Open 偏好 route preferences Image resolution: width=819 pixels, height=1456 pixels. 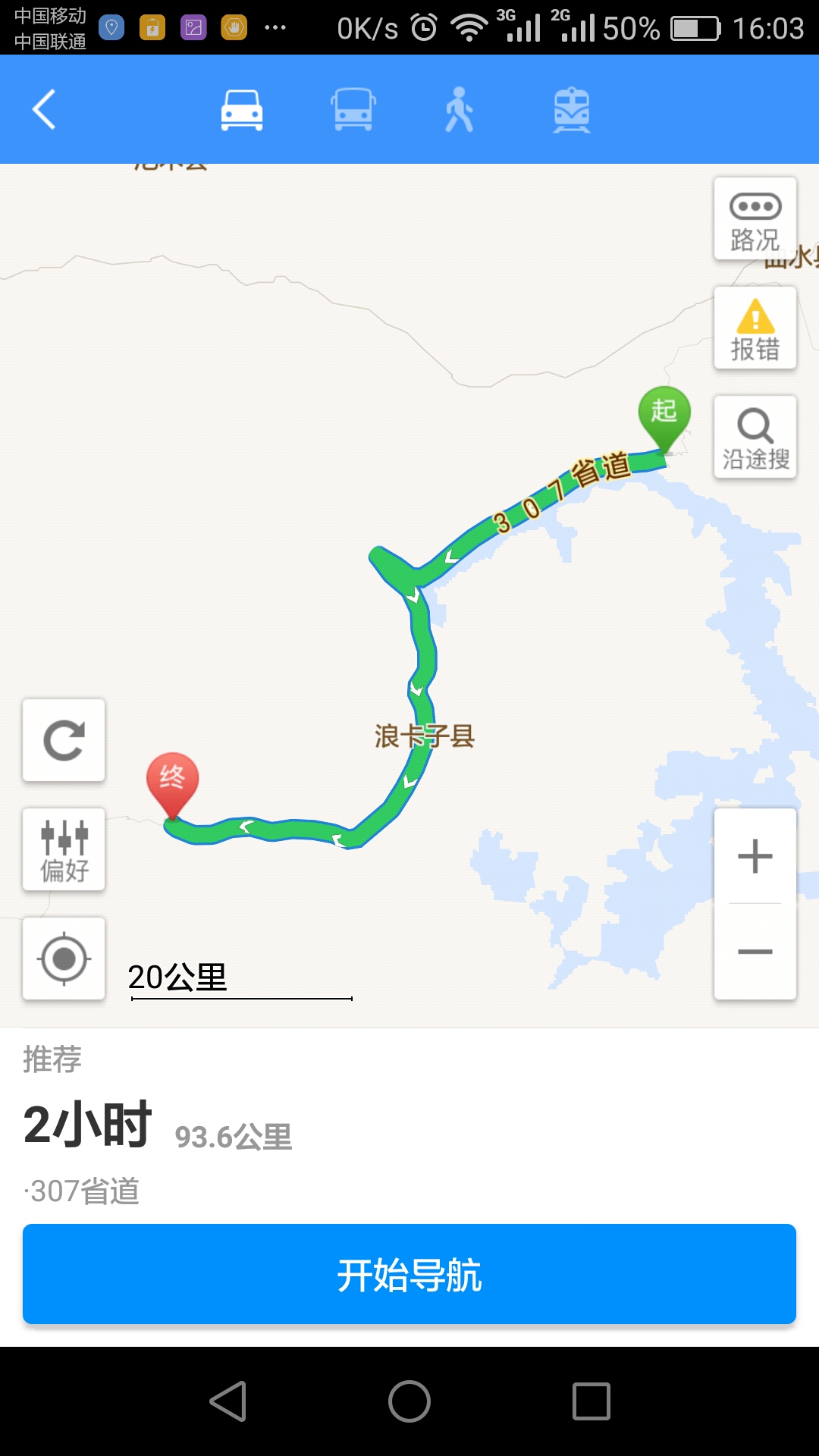point(64,849)
